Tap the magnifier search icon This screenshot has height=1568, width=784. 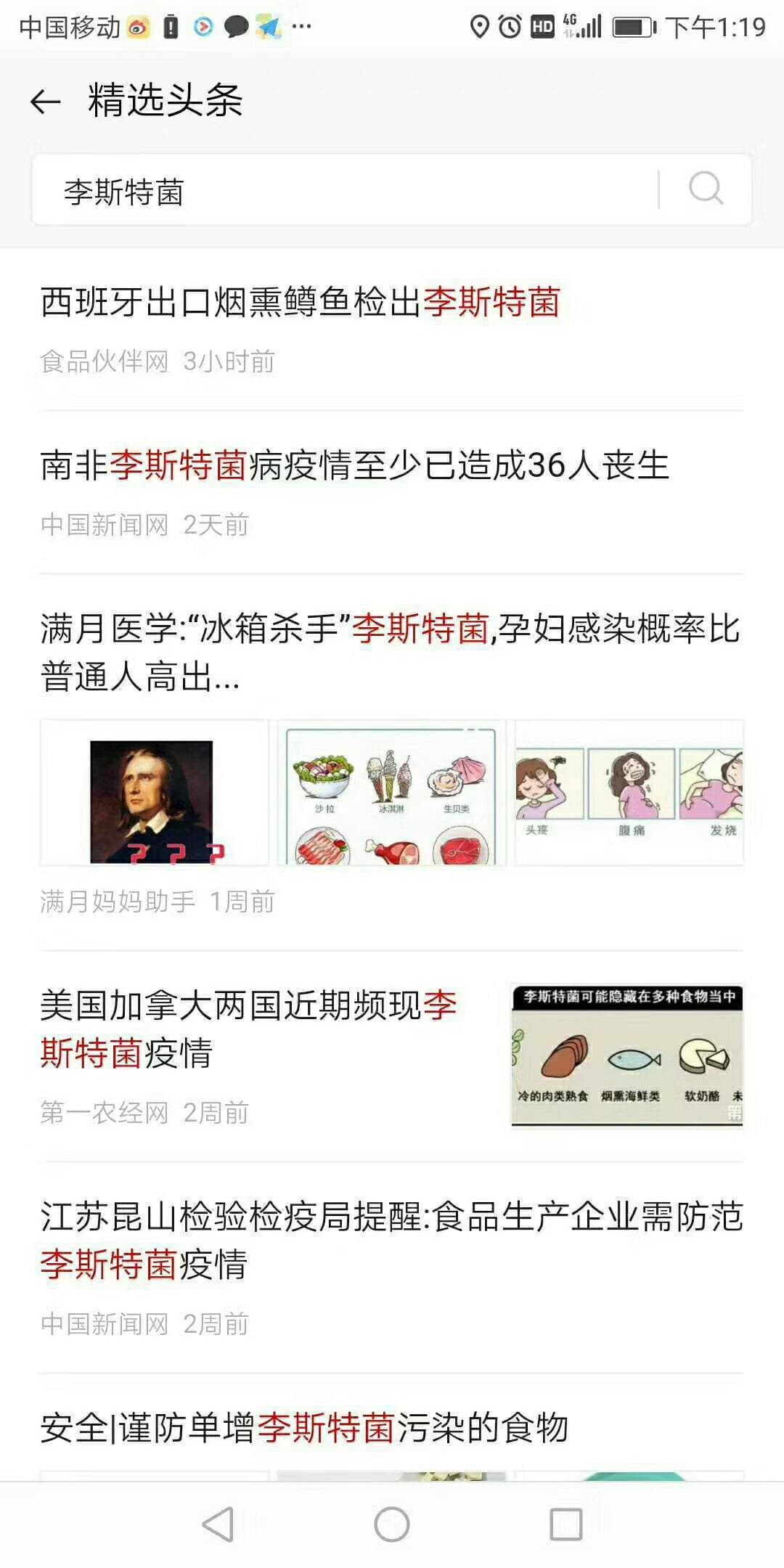(706, 189)
